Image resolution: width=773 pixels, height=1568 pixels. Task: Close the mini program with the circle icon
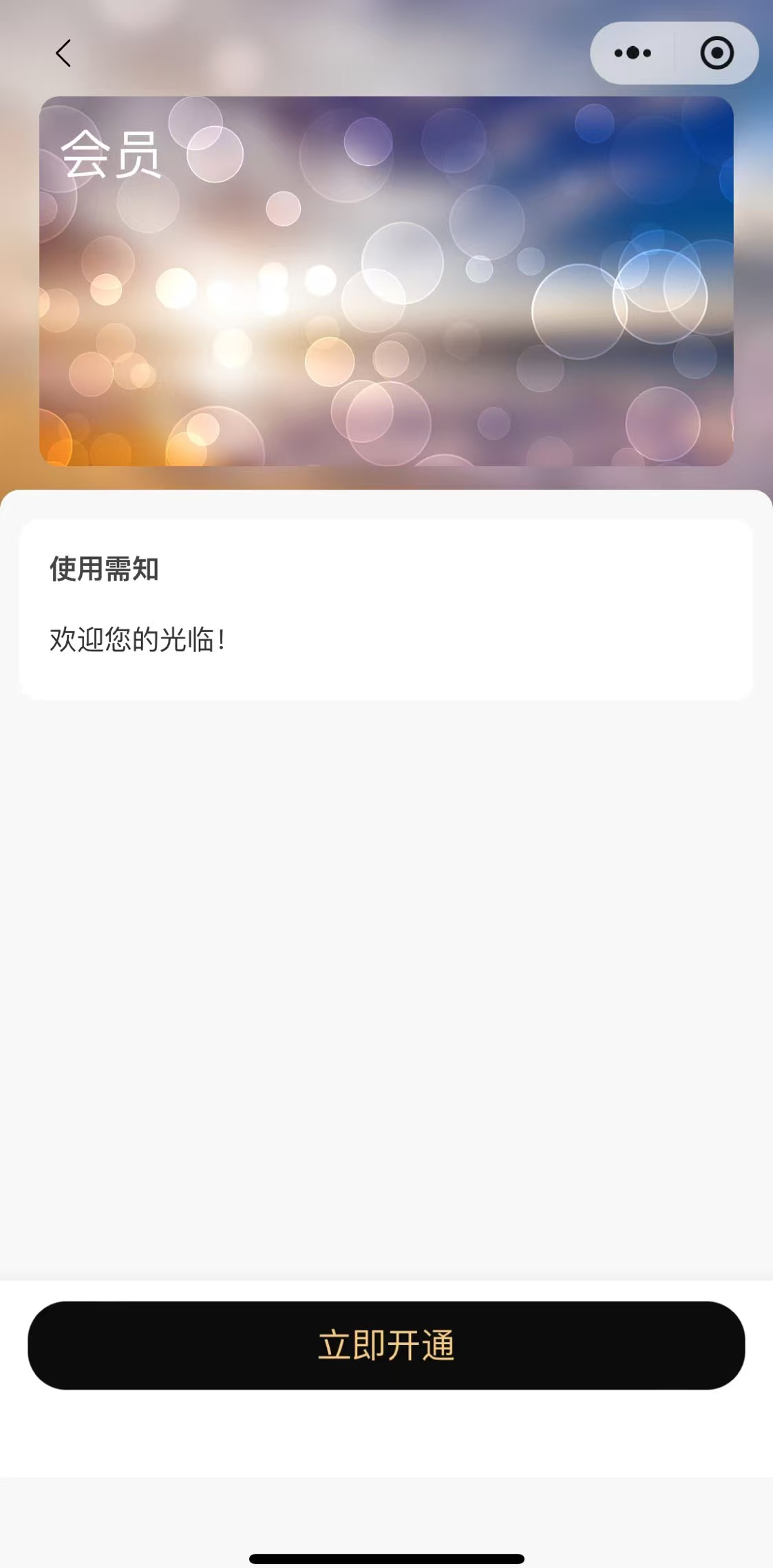[x=717, y=53]
